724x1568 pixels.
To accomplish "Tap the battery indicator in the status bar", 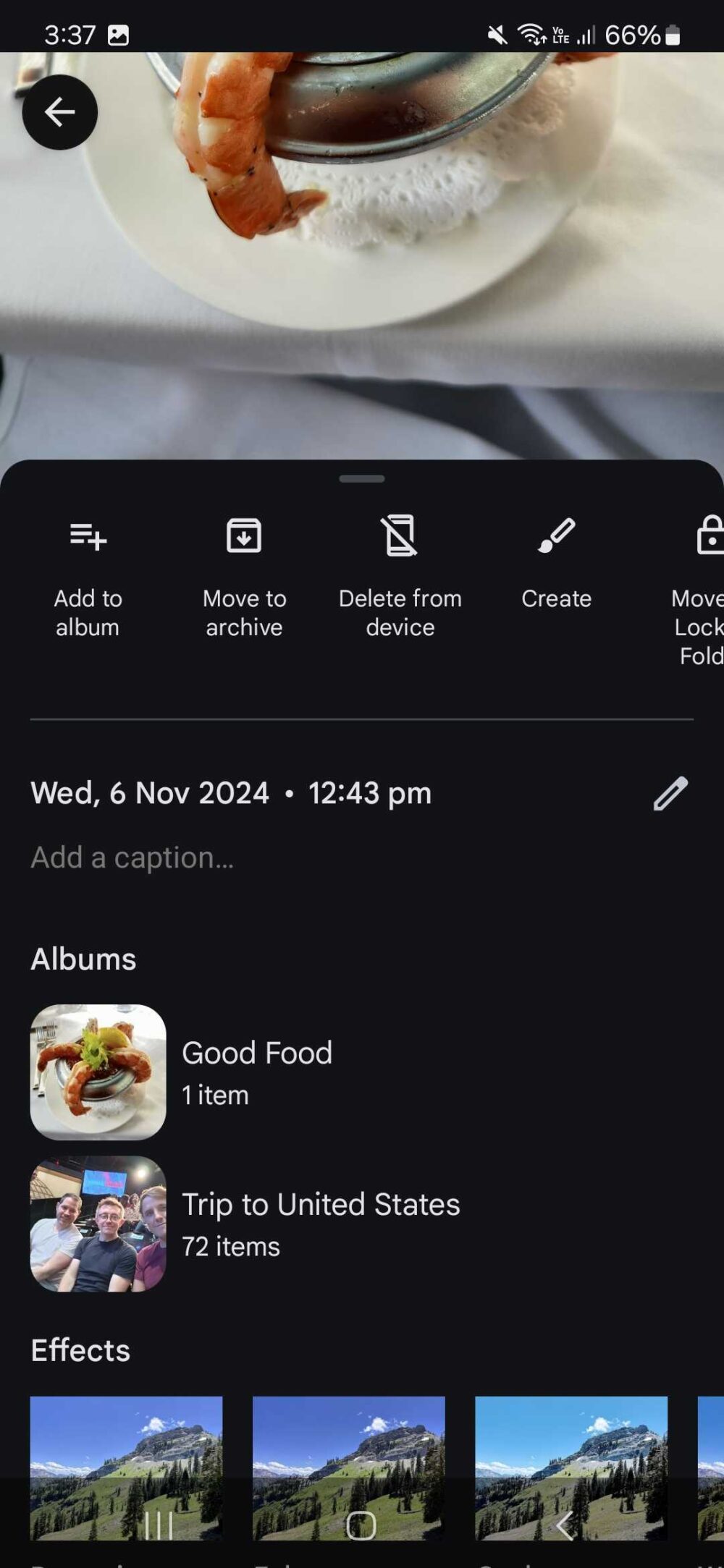I will pos(673,33).
